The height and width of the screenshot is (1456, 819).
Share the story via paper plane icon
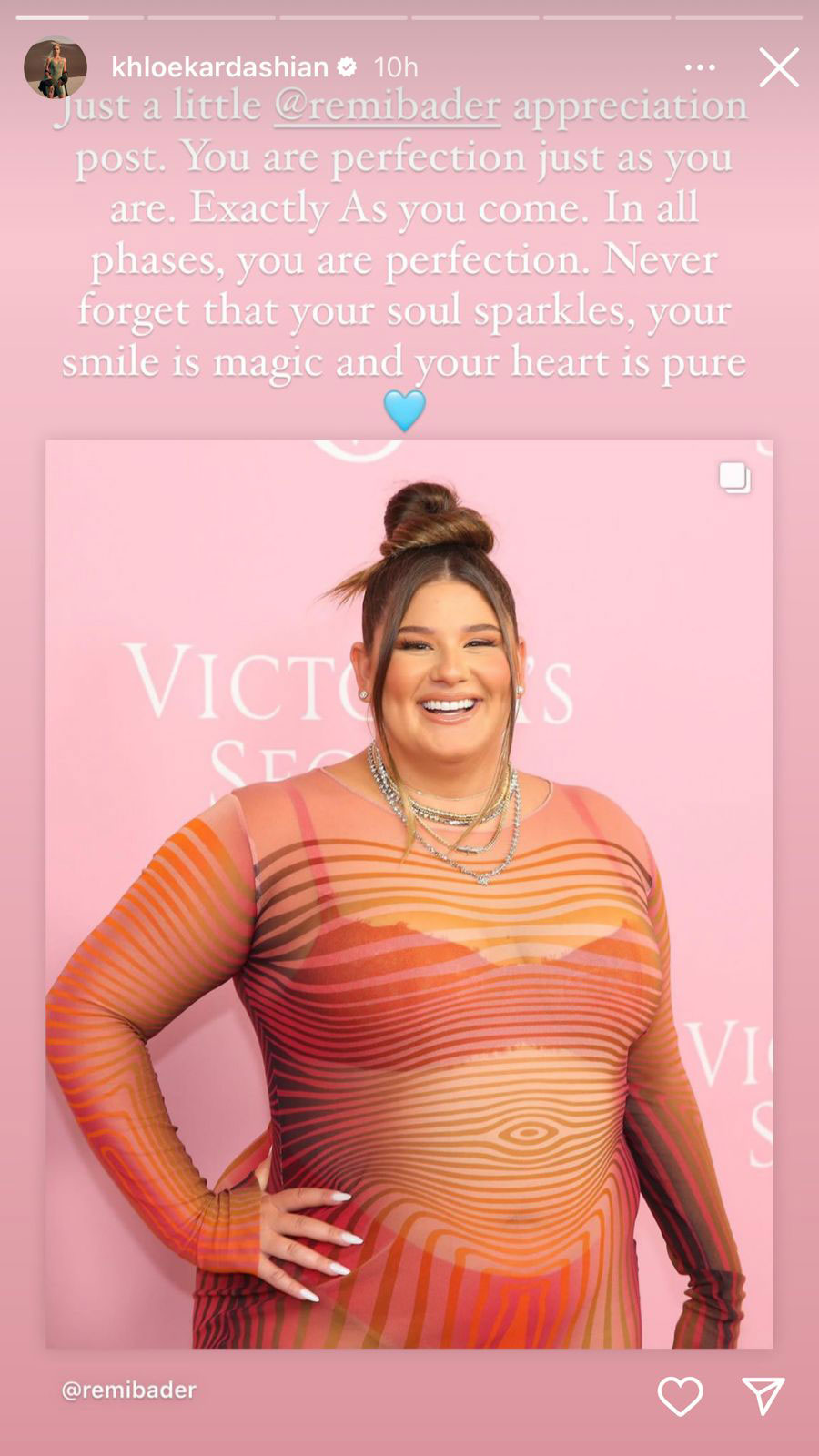[762, 1396]
